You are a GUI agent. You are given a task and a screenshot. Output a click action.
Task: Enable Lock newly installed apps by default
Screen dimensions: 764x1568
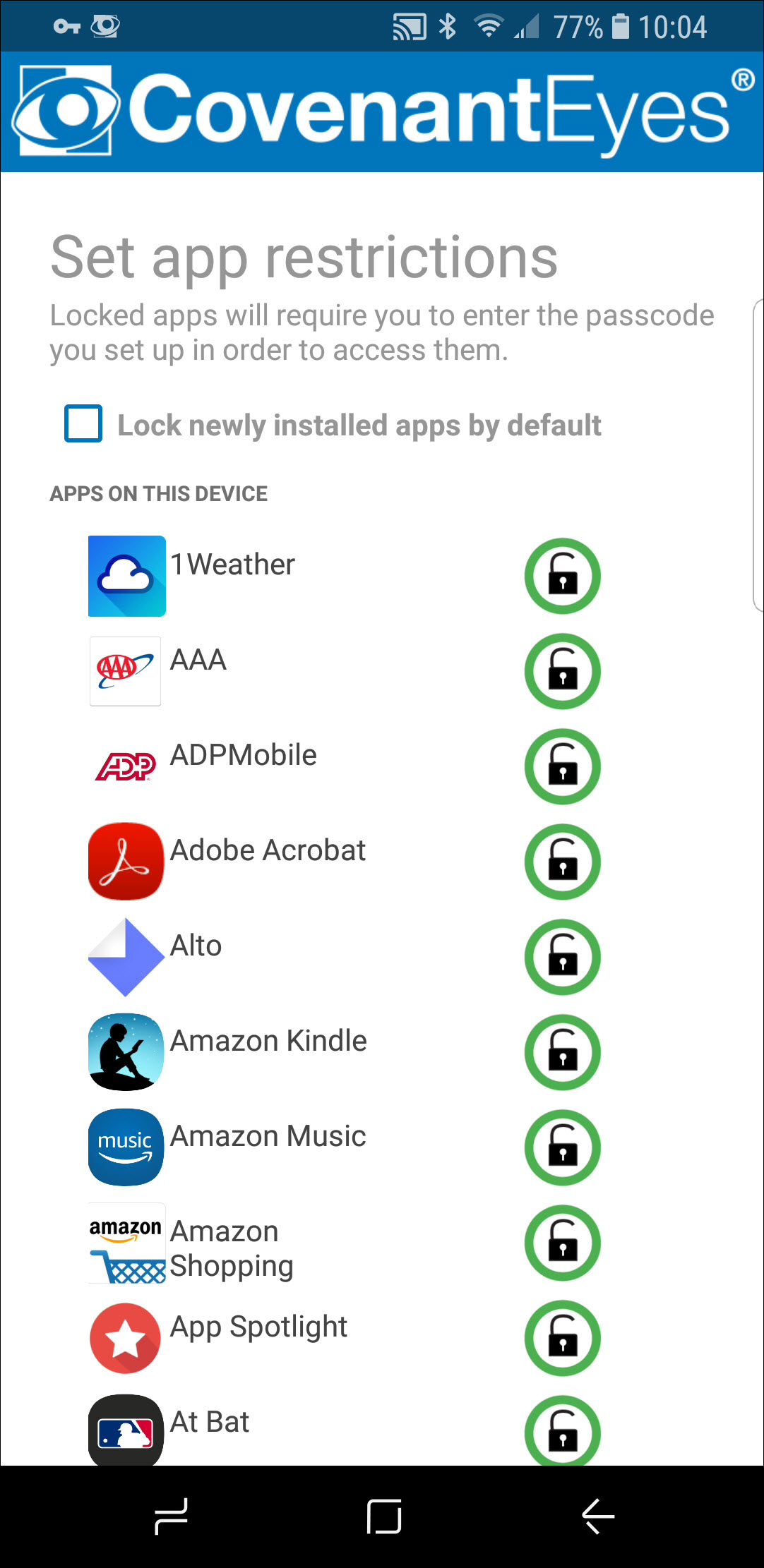[83, 423]
